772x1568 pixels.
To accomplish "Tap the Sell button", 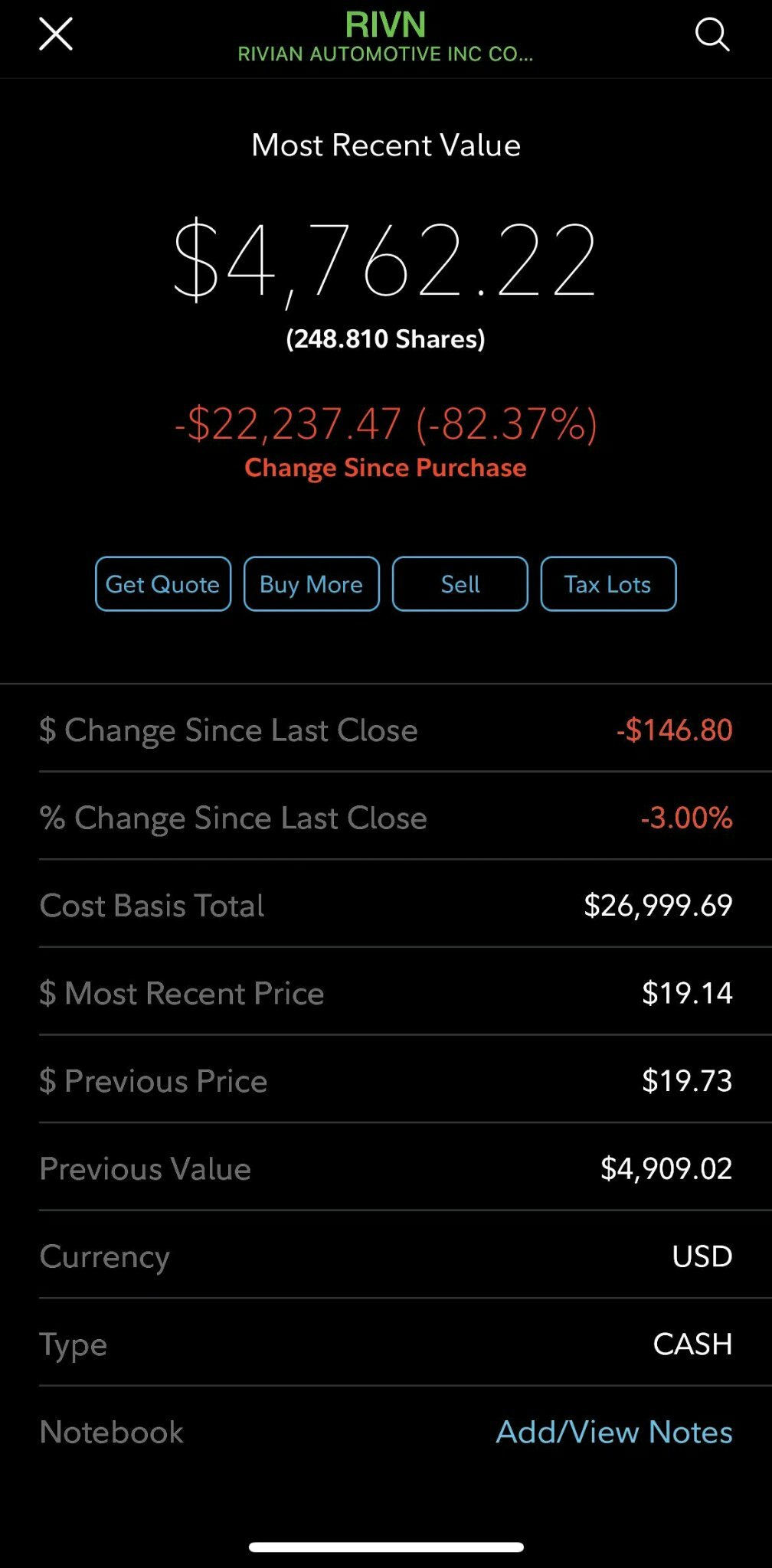I will [460, 584].
